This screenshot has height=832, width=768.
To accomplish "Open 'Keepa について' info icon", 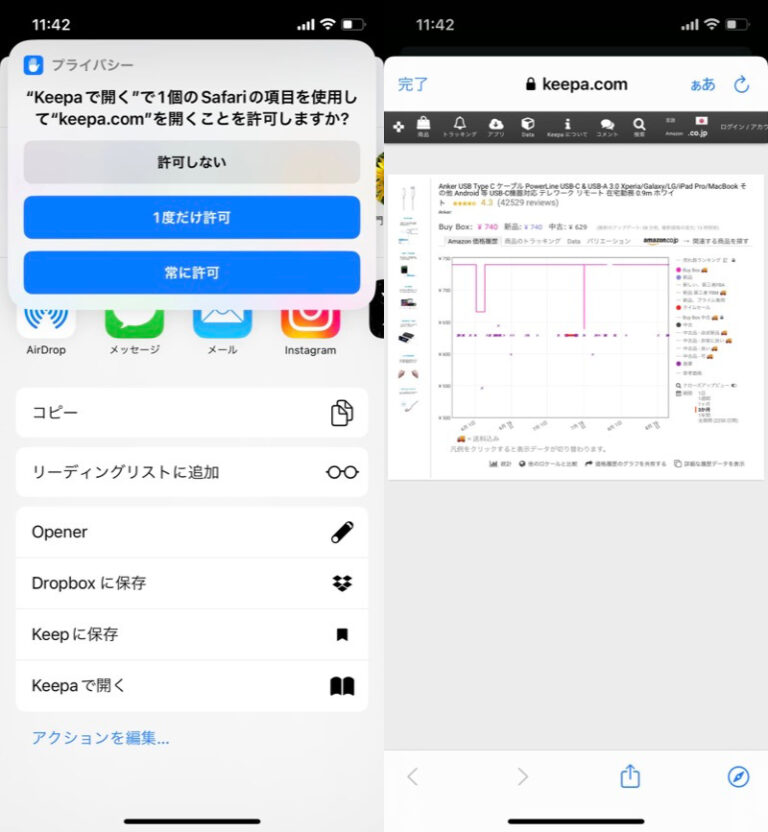I will point(566,122).
